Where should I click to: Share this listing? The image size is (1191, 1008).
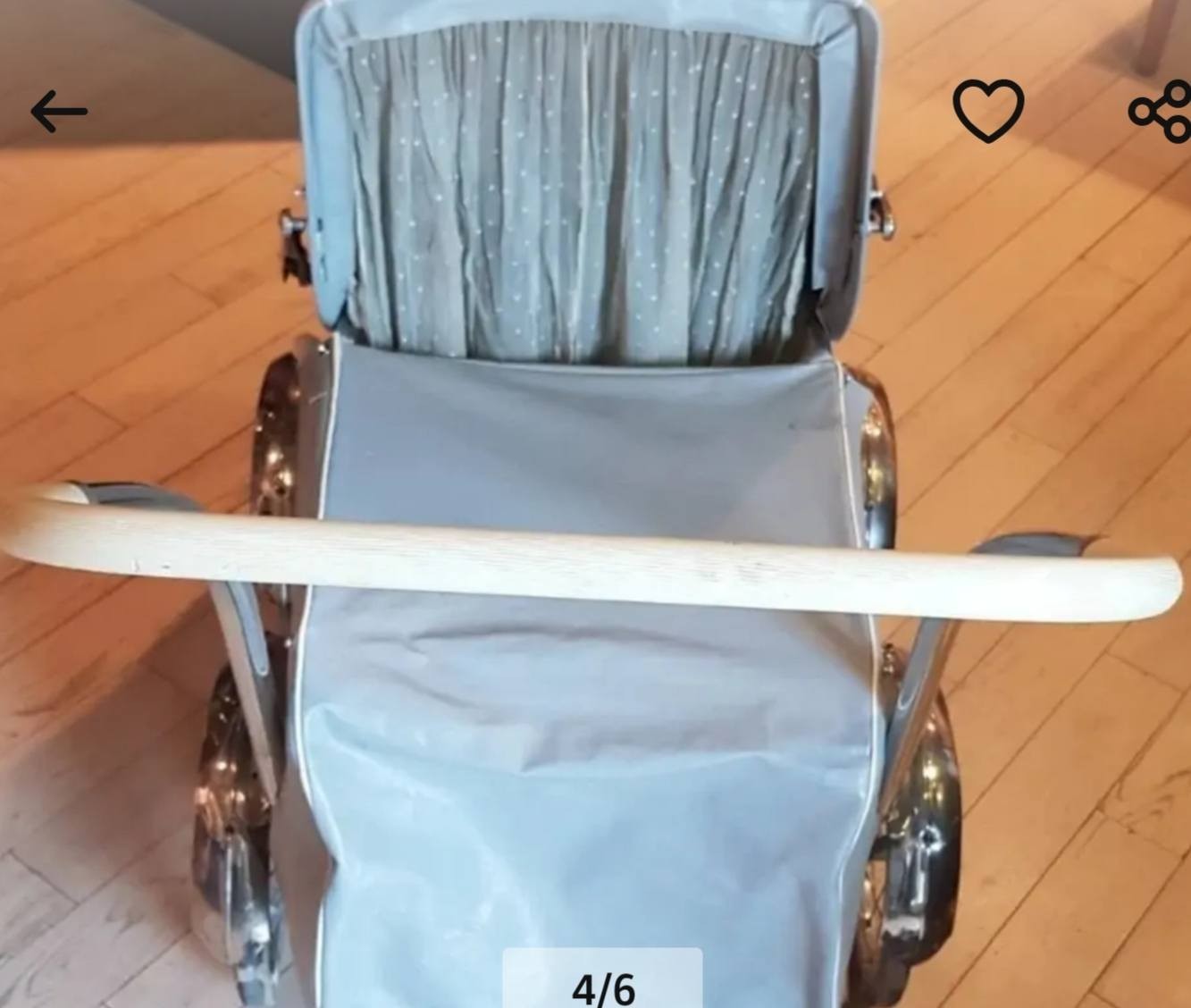point(1161,111)
